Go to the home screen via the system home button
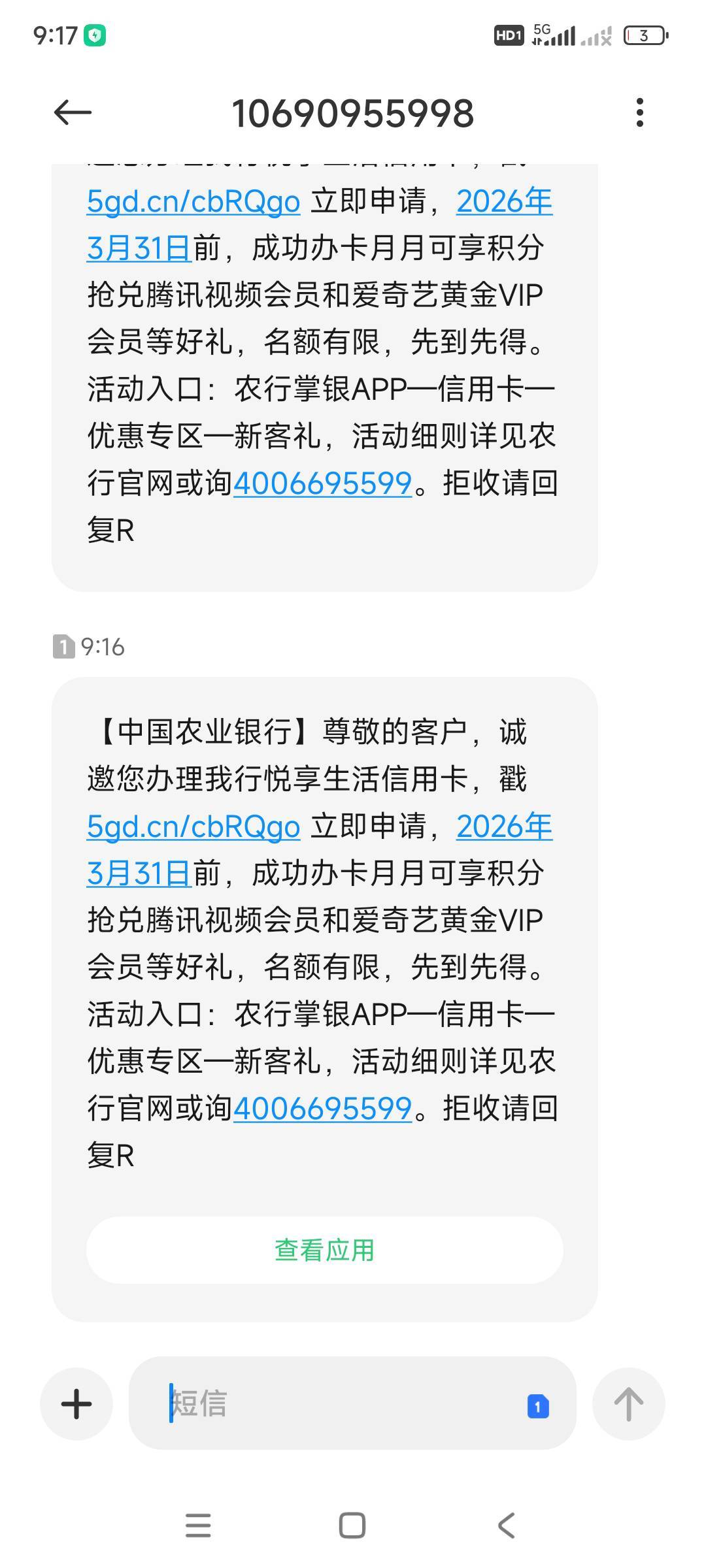The image size is (706, 1568). 352,1526
